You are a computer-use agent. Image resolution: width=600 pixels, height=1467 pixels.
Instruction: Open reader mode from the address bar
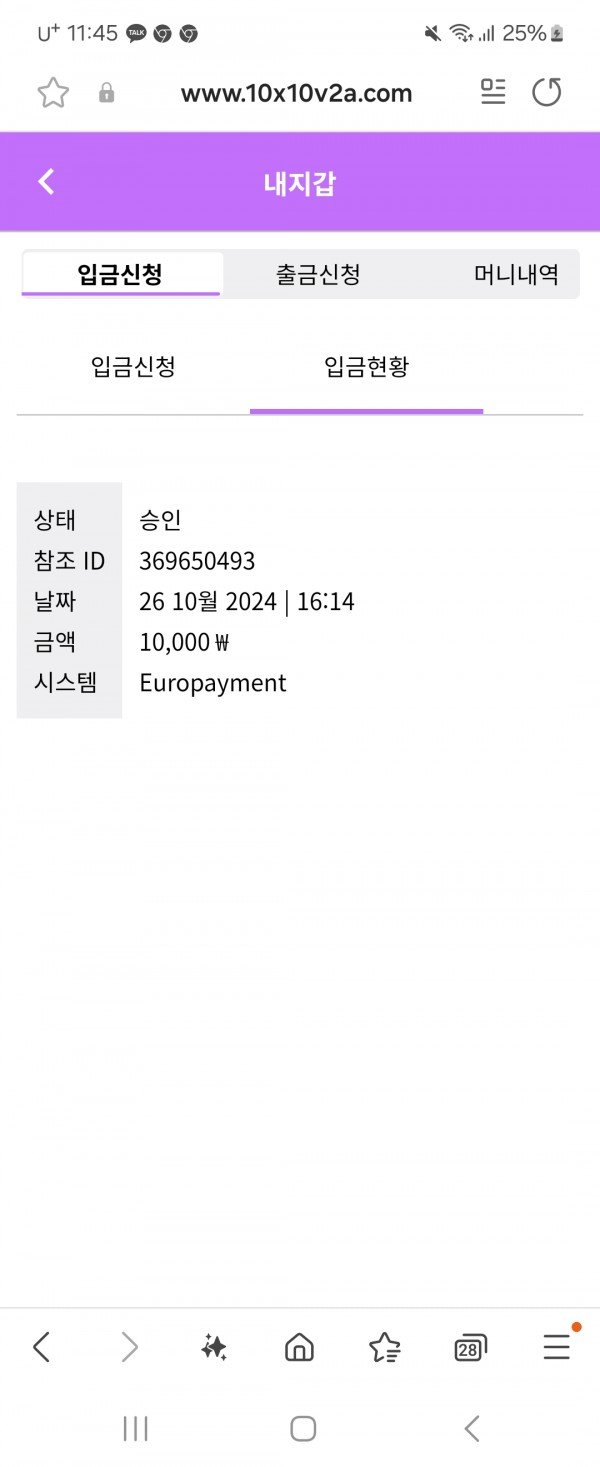(x=493, y=93)
